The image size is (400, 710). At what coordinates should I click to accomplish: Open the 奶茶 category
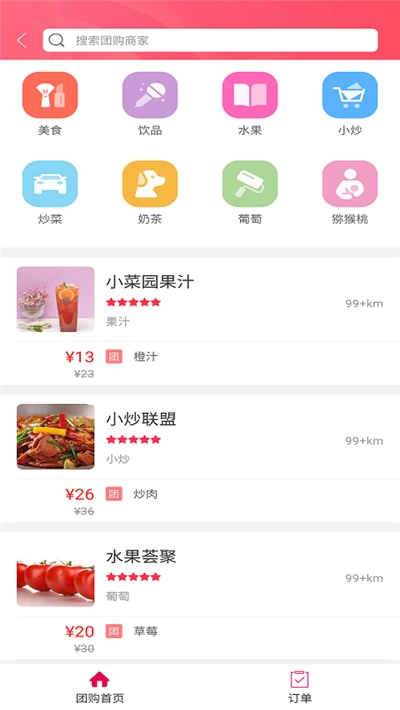[x=150, y=193]
